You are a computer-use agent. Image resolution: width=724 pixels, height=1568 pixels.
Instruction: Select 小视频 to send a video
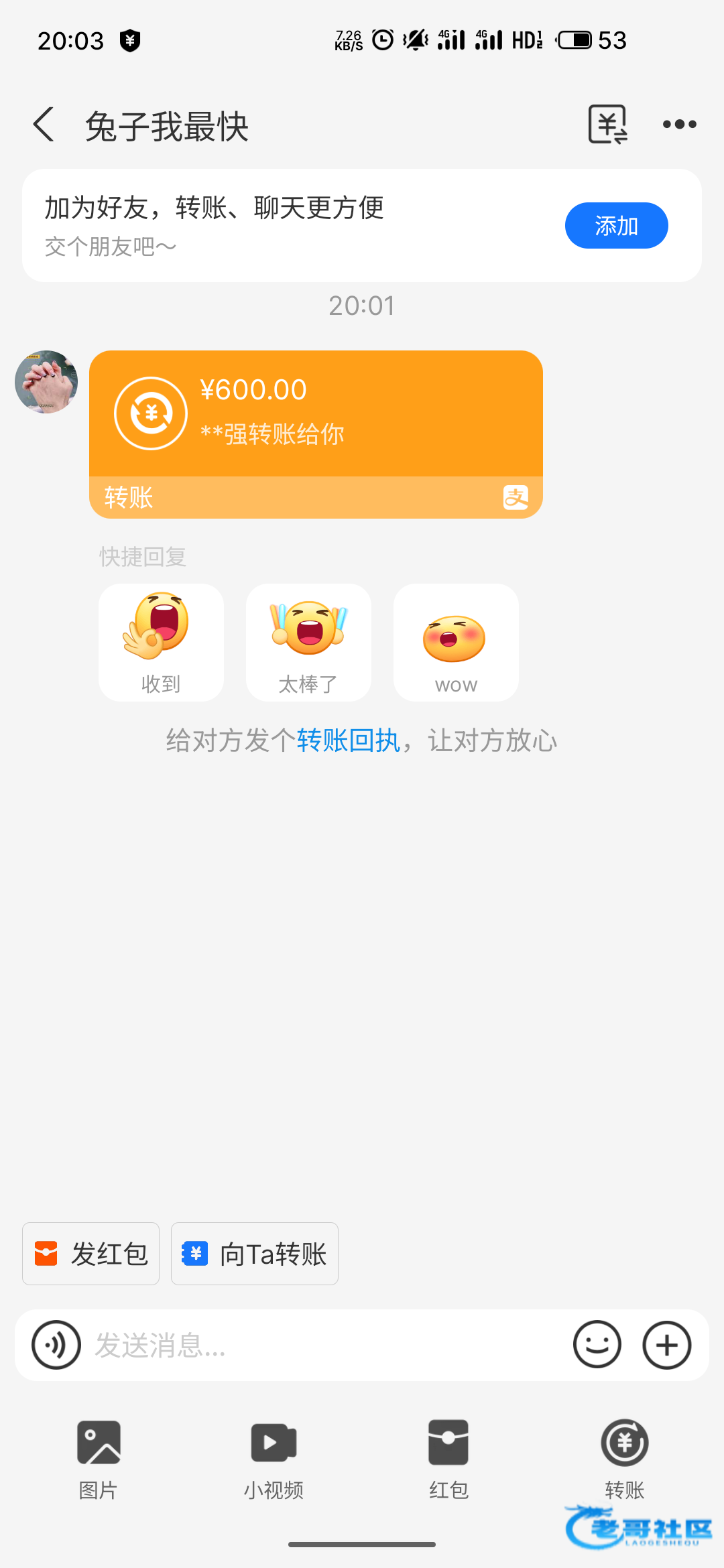274,1459
